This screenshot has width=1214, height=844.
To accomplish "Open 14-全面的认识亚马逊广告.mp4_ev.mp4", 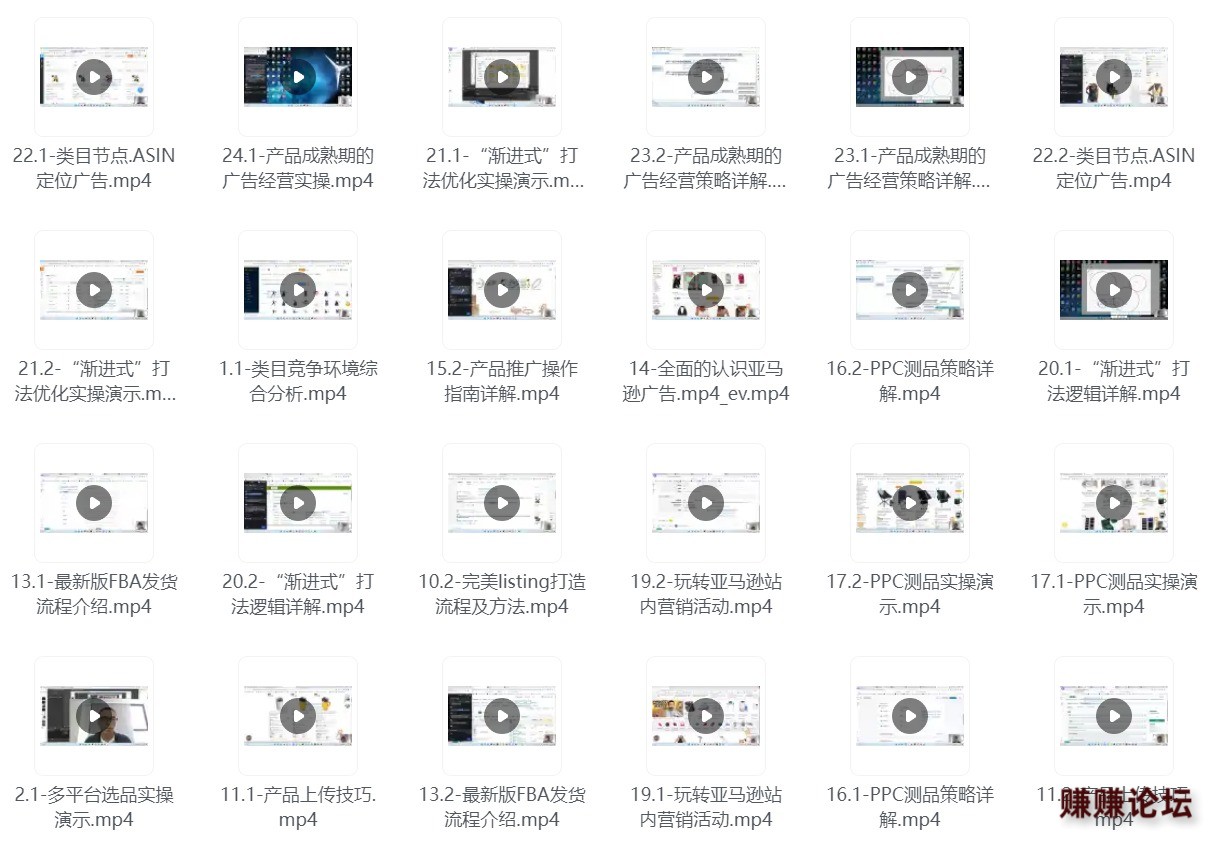I will tap(706, 290).
